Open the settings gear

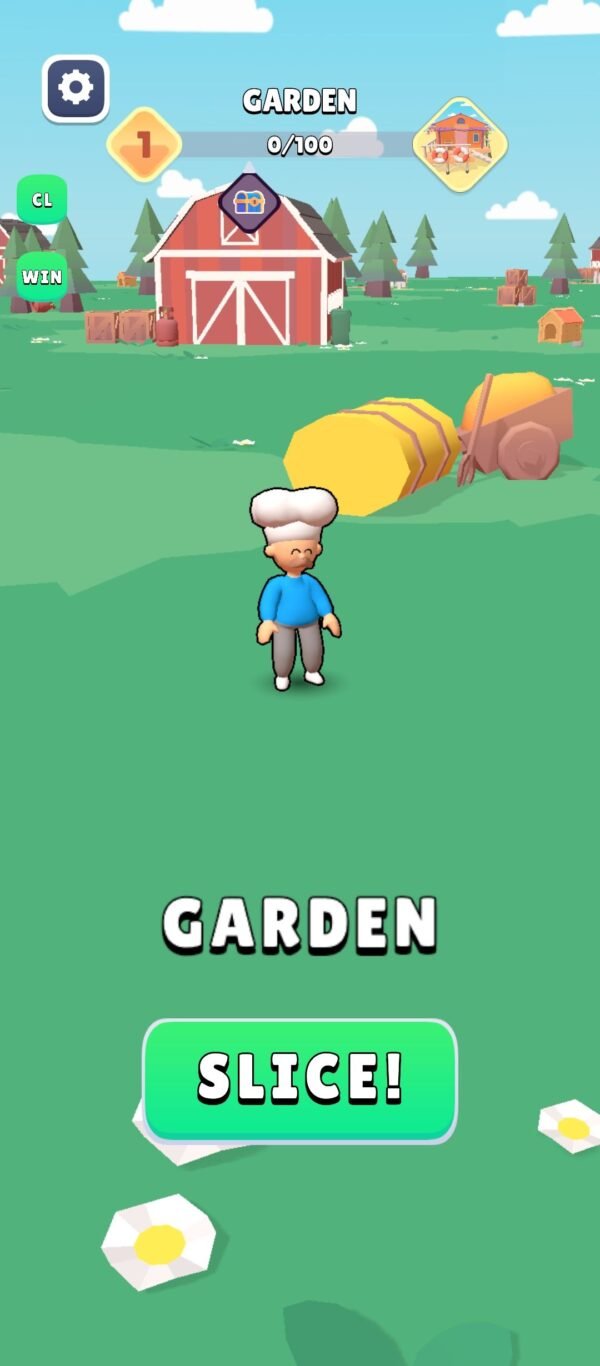76,89
